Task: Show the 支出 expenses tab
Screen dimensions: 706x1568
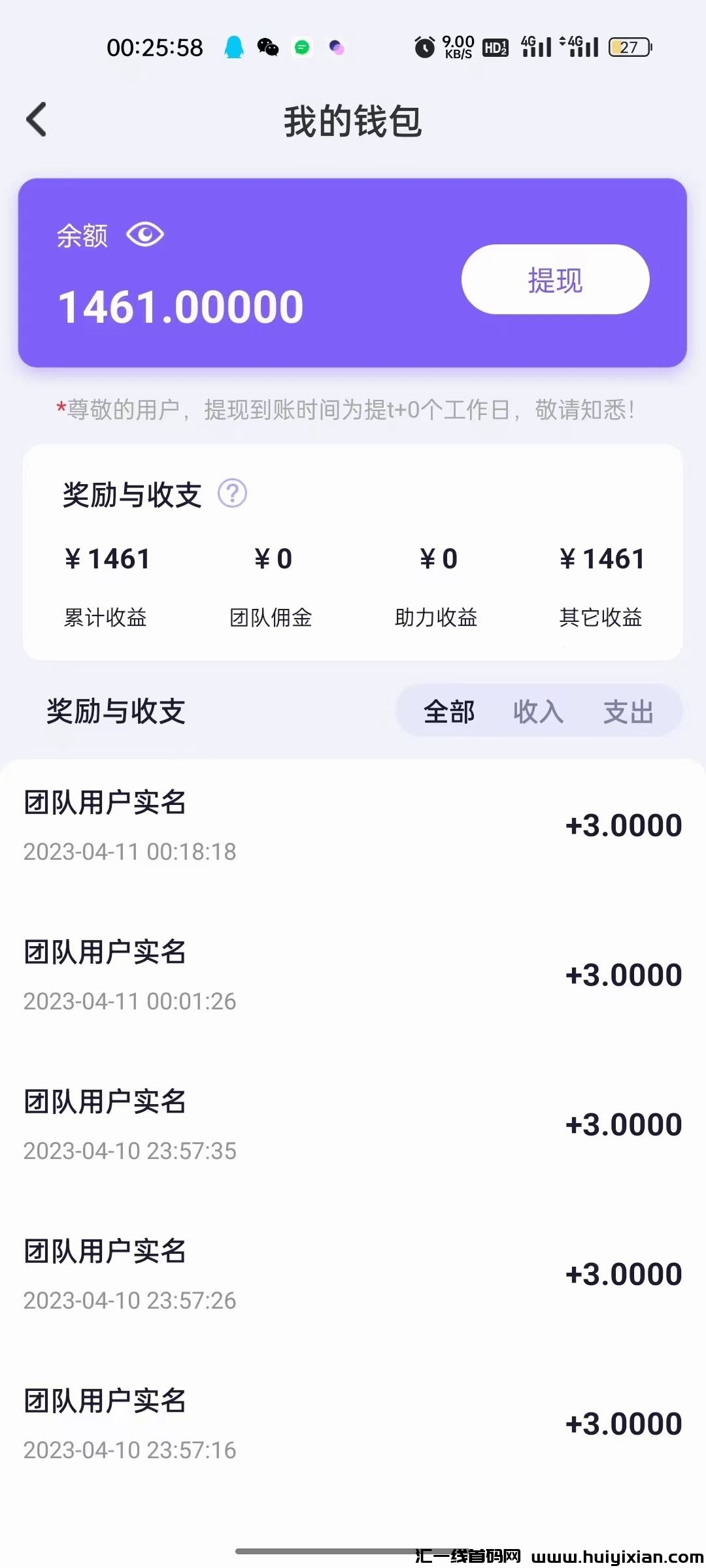Action: 628,711
